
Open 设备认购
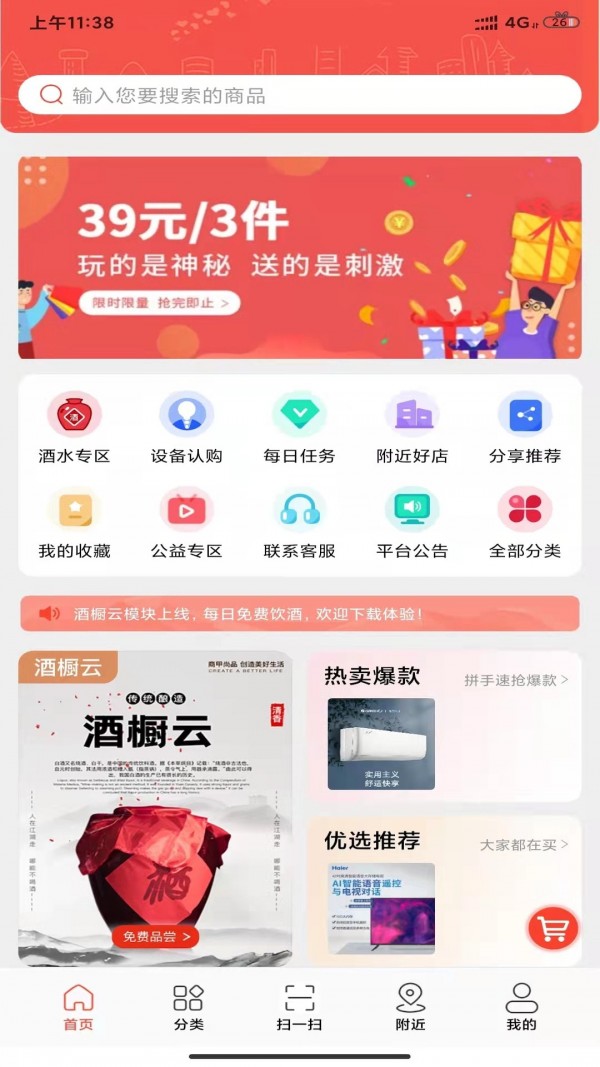187,429
